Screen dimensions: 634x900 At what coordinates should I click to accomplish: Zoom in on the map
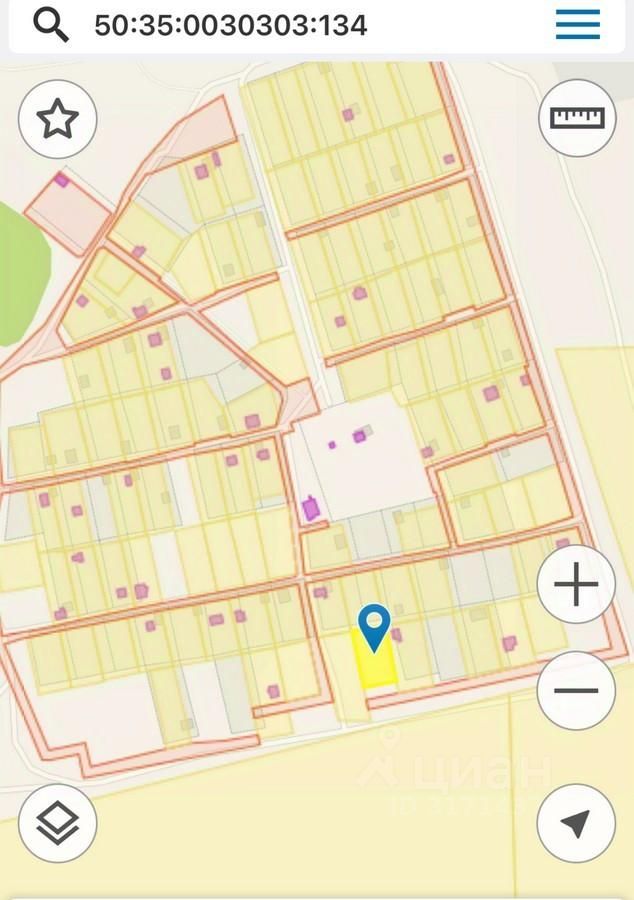(575, 585)
